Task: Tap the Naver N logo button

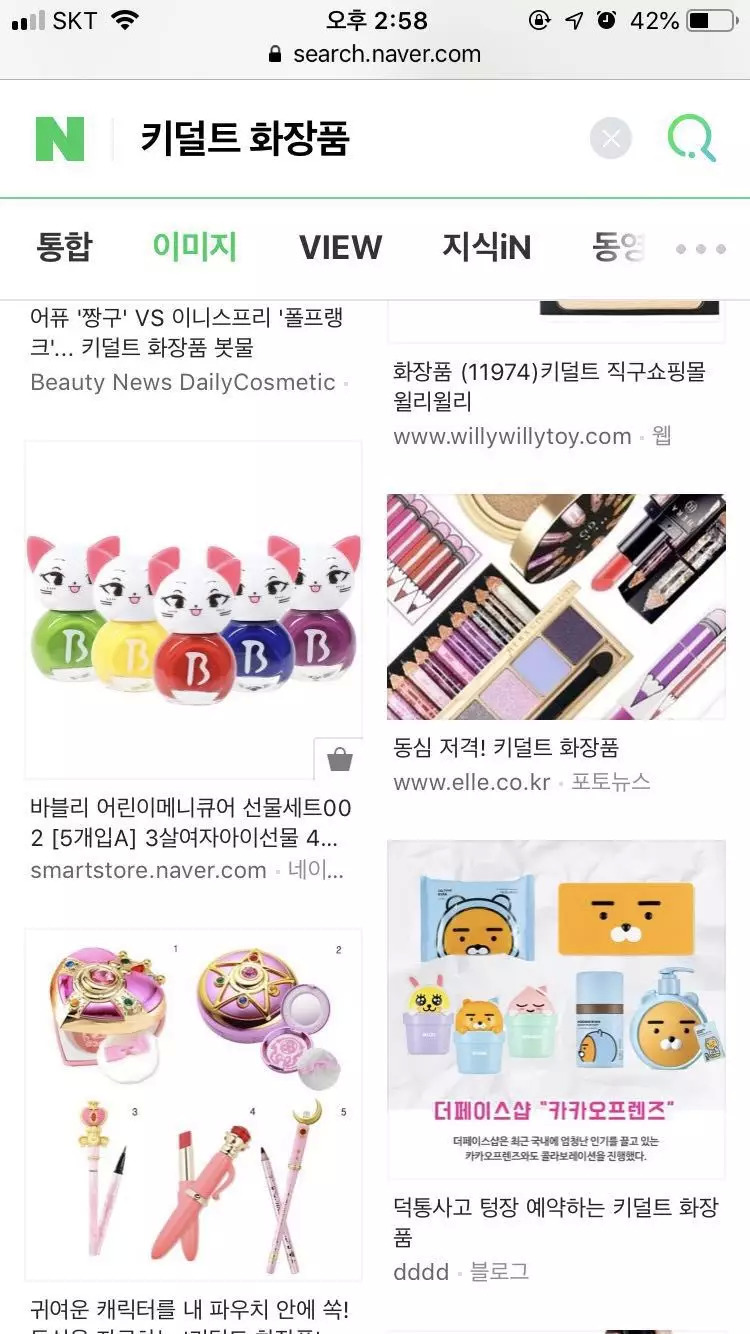Action: coord(60,139)
